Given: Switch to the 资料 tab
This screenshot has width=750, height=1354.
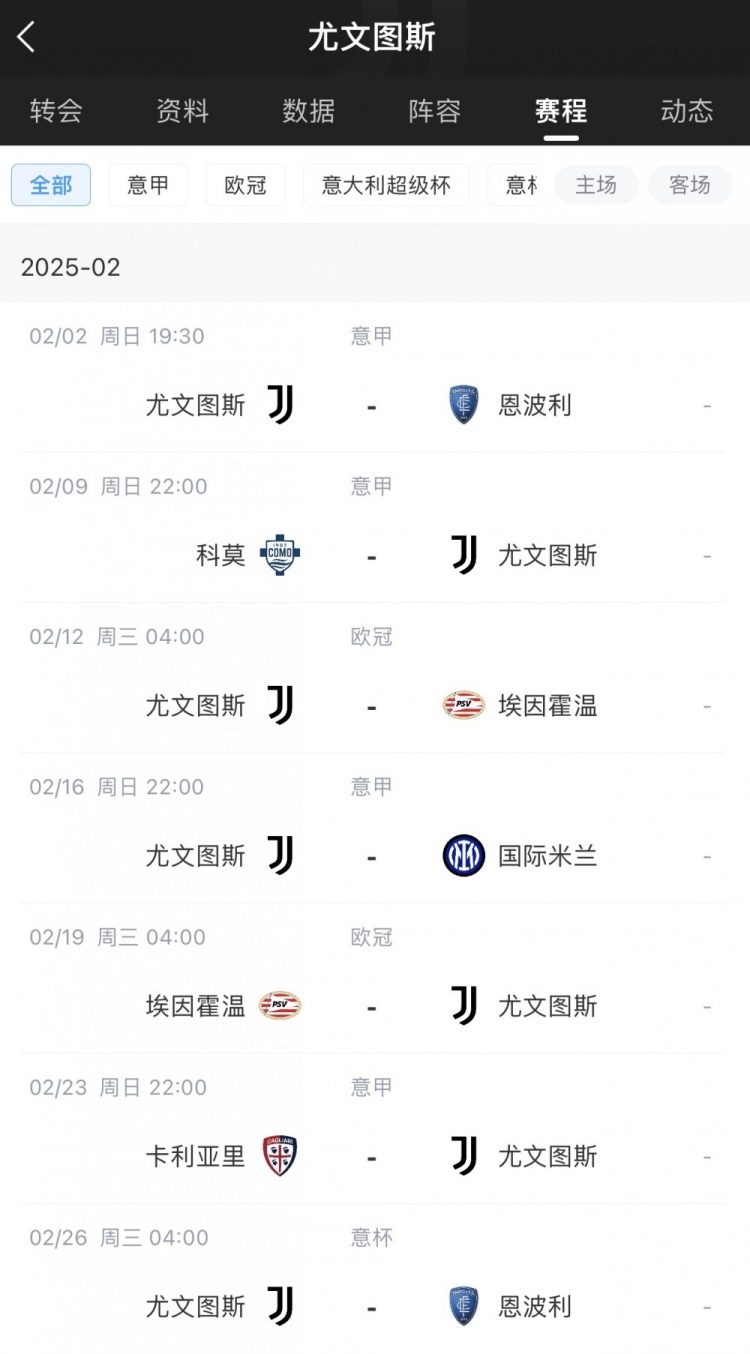Looking at the screenshot, I should coord(182,111).
